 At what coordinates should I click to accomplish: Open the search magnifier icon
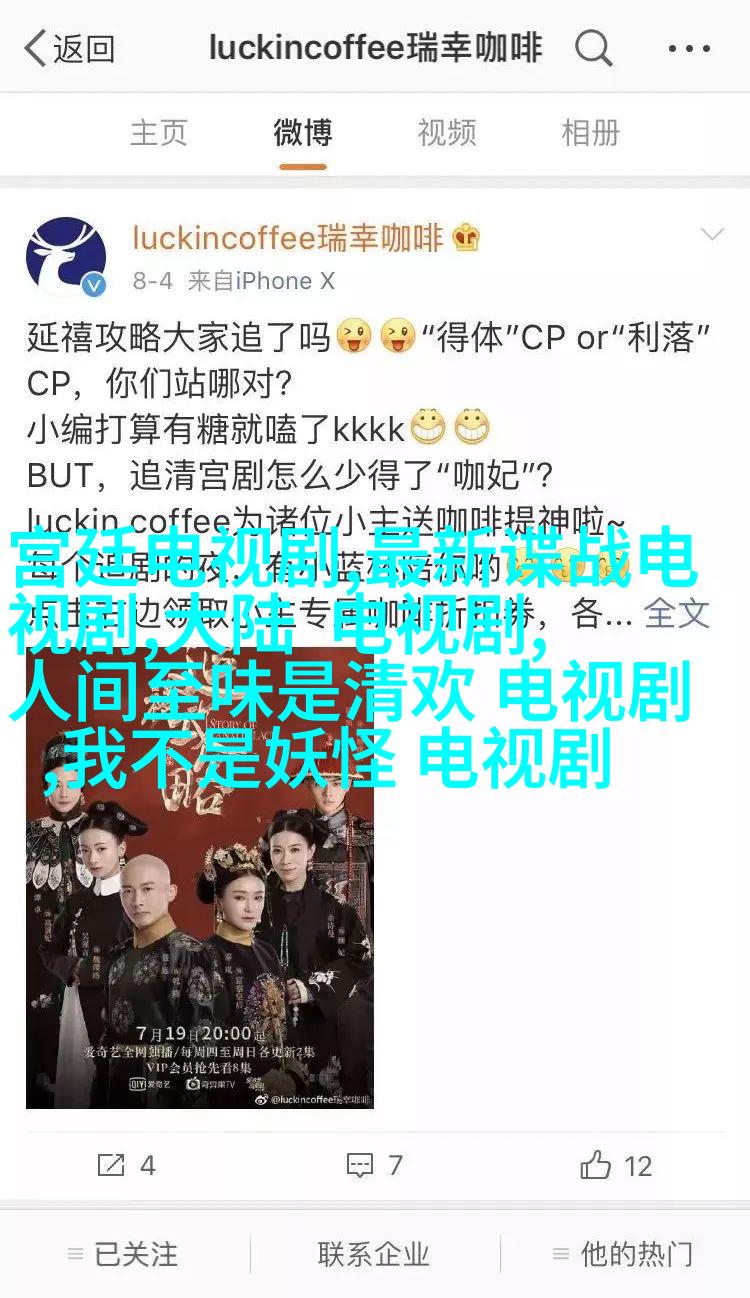pos(593,48)
